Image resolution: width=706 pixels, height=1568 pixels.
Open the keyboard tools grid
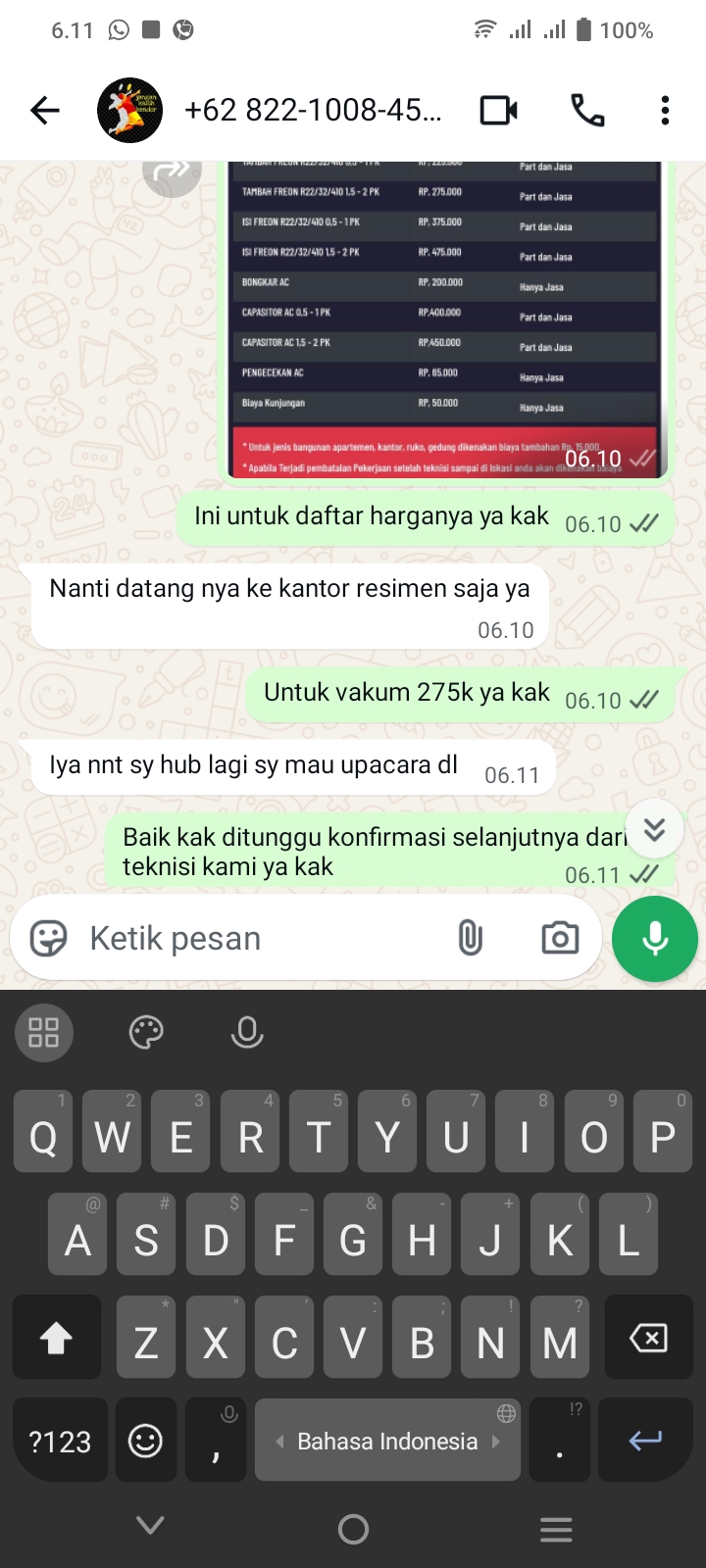click(x=44, y=1032)
